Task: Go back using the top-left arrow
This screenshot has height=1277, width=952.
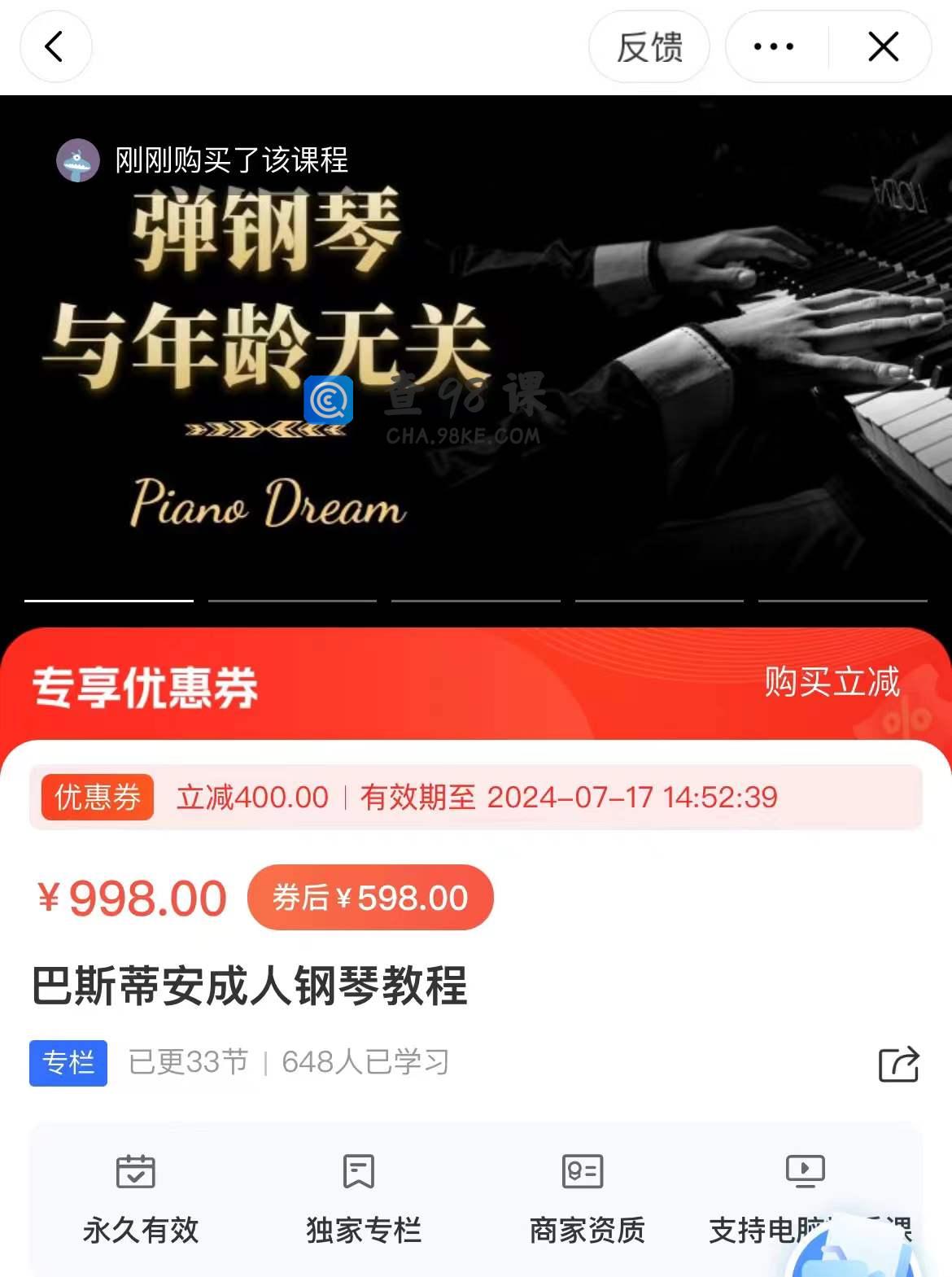Action: point(55,46)
